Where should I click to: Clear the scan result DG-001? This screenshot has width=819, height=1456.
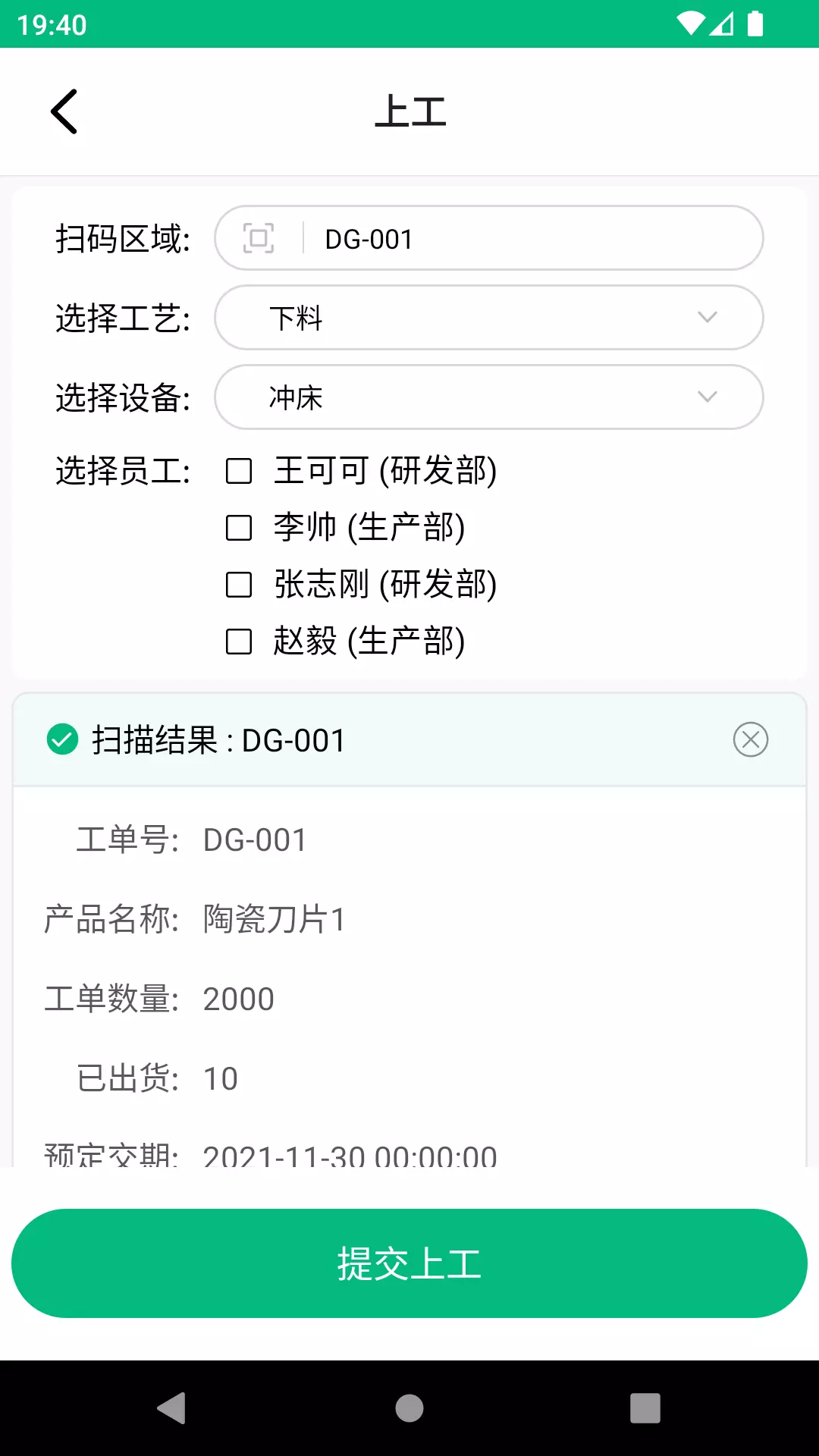click(751, 739)
